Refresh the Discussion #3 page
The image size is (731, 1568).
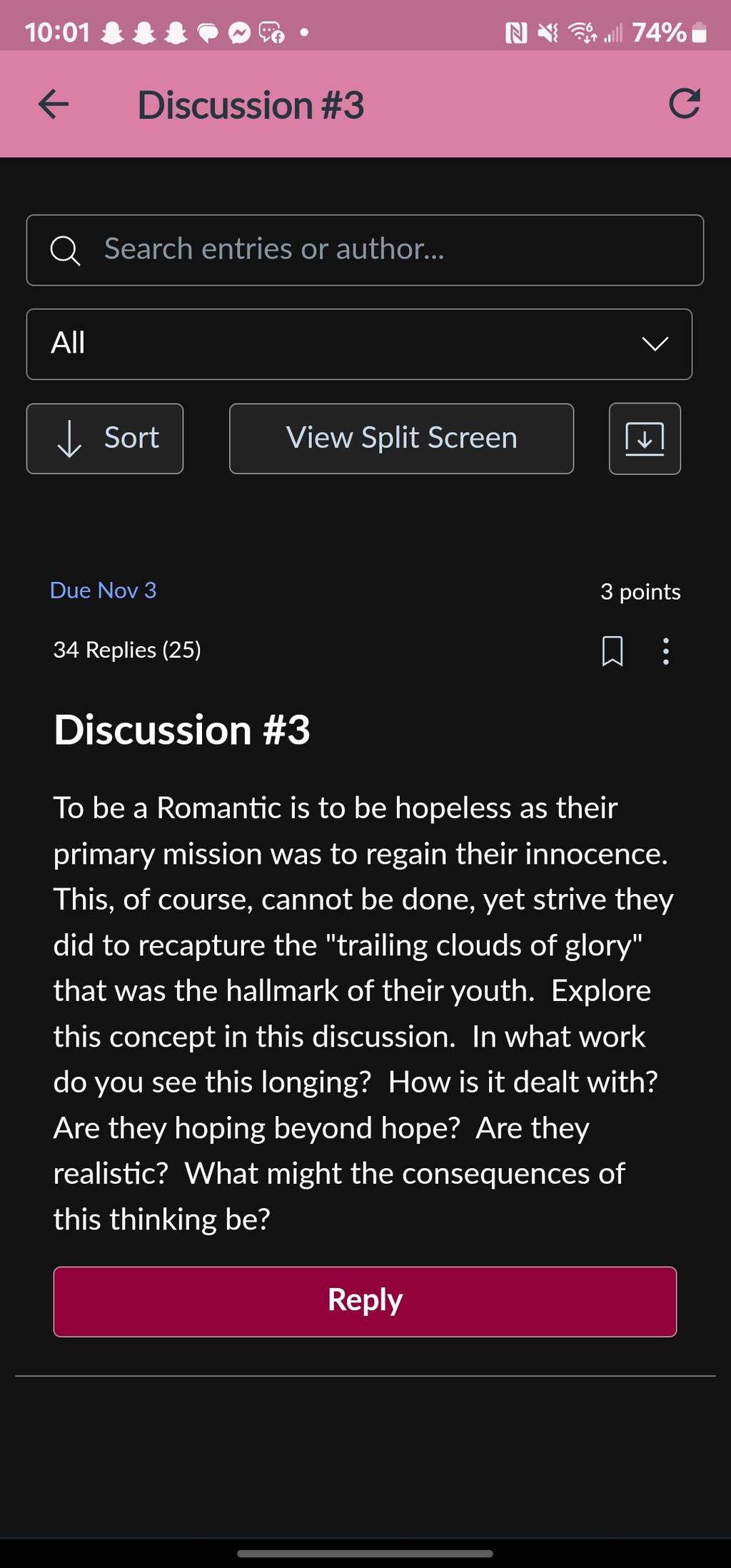684,104
